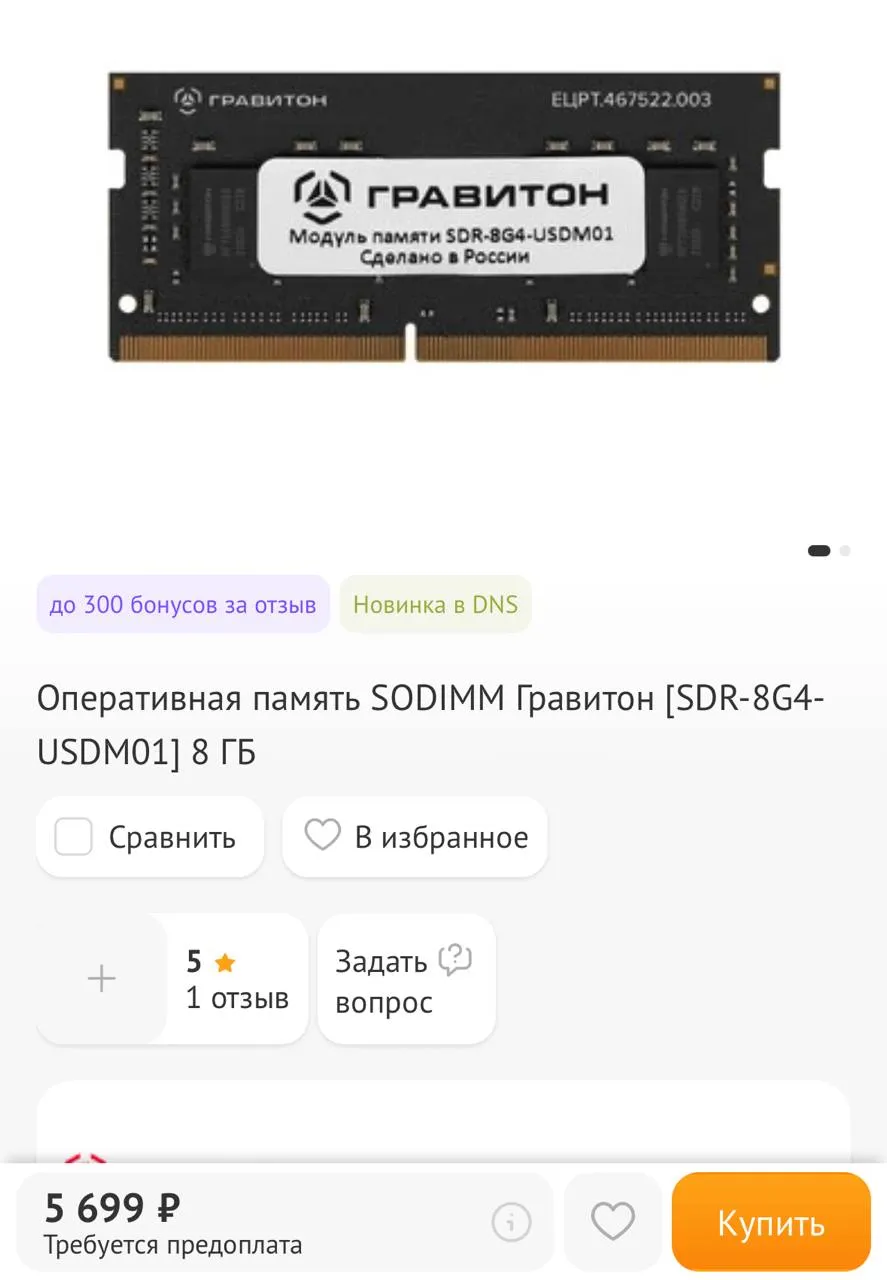Click the orange star beside the rating 5

[x=222, y=961]
